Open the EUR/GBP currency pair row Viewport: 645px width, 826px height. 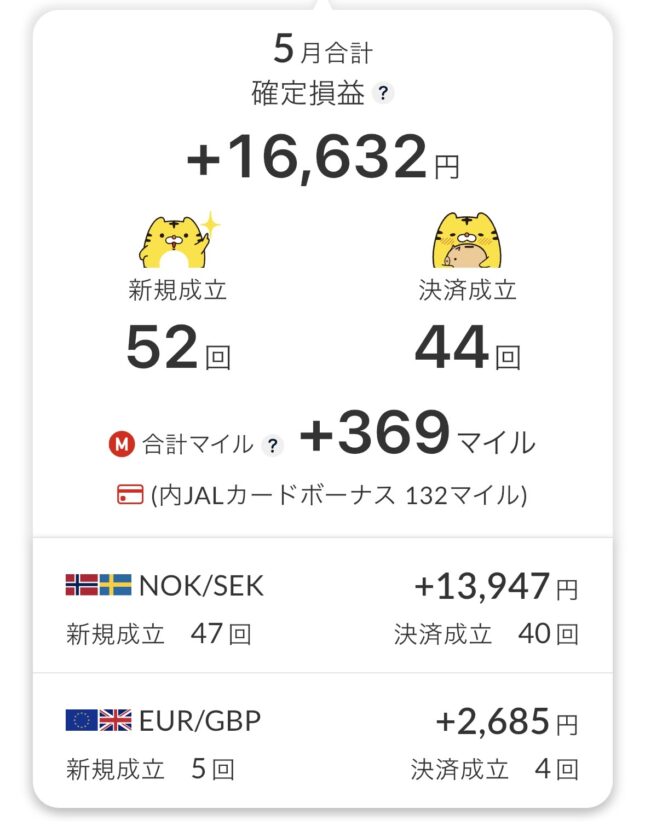point(322,740)
